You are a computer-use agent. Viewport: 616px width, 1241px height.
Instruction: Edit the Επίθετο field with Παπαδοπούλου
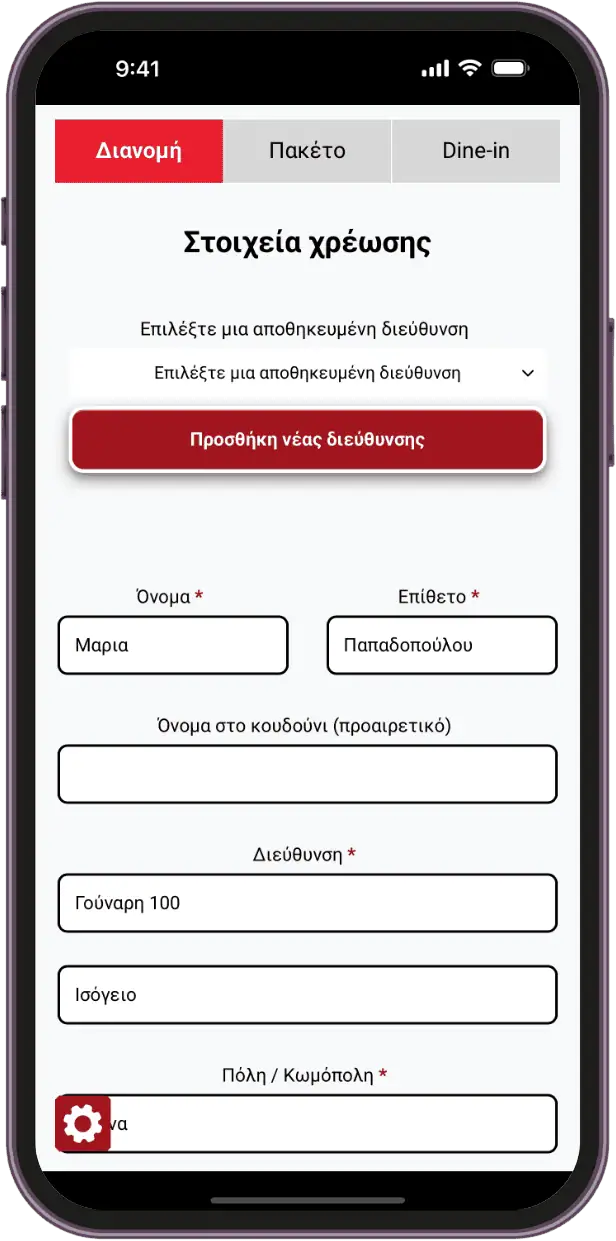click(441, 645)
